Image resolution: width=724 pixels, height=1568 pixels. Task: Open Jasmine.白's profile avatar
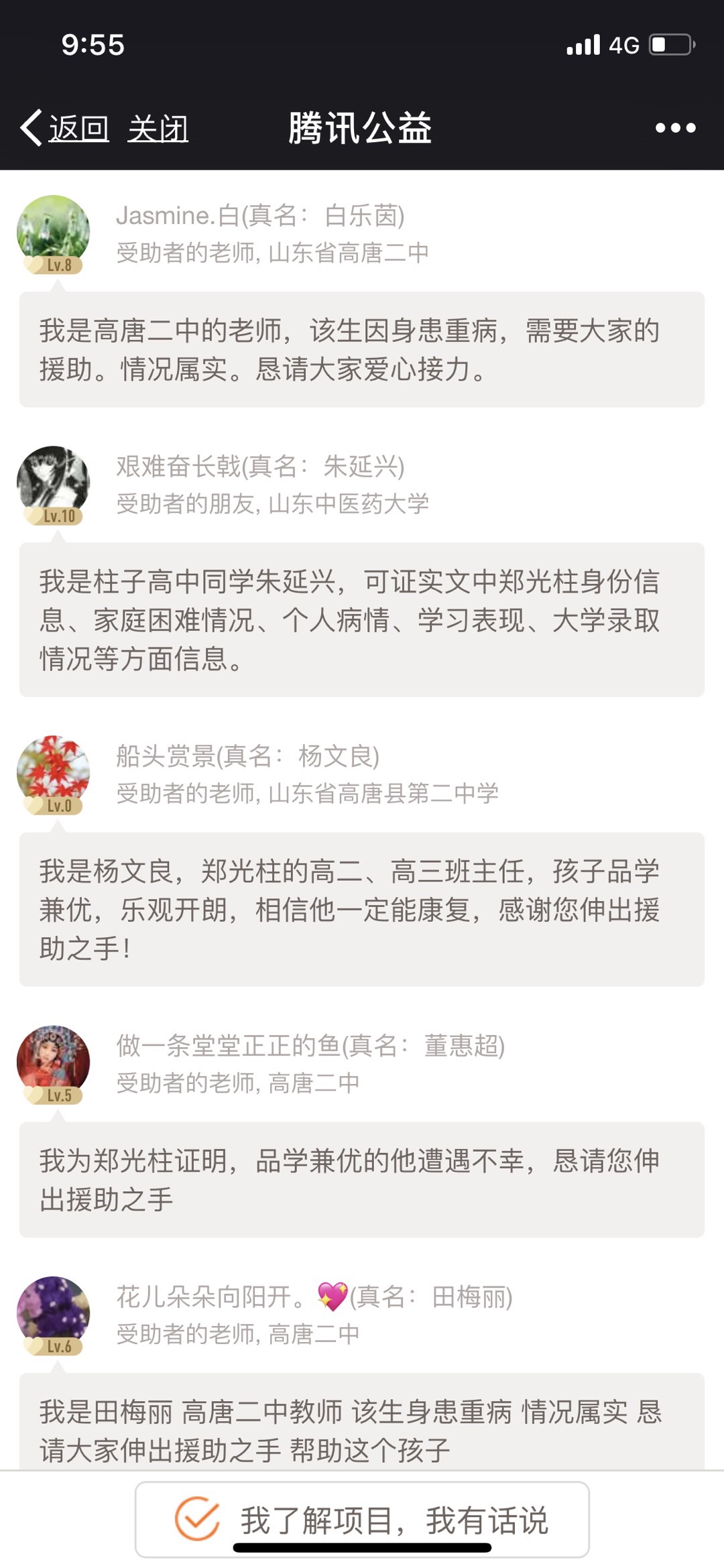54,232
